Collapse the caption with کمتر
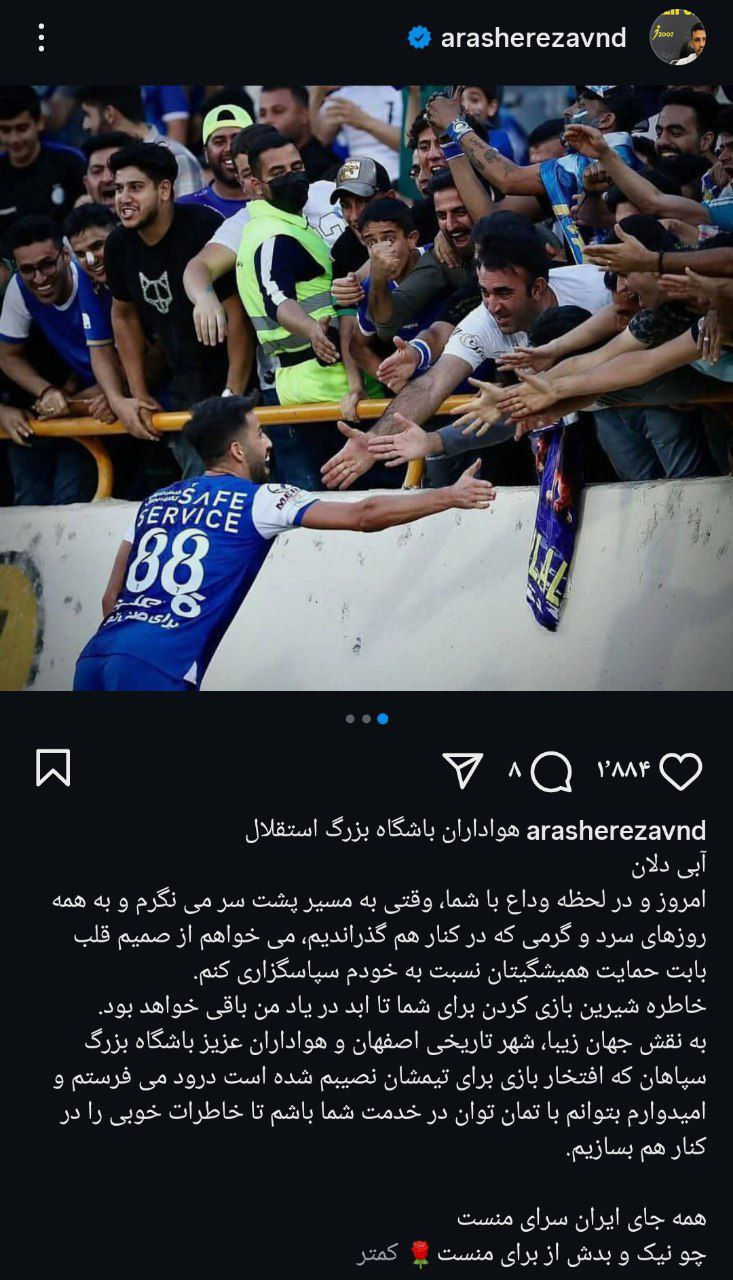This screenshot has height=1280, width=733. pyautogui.click(x=379, y=1254)
